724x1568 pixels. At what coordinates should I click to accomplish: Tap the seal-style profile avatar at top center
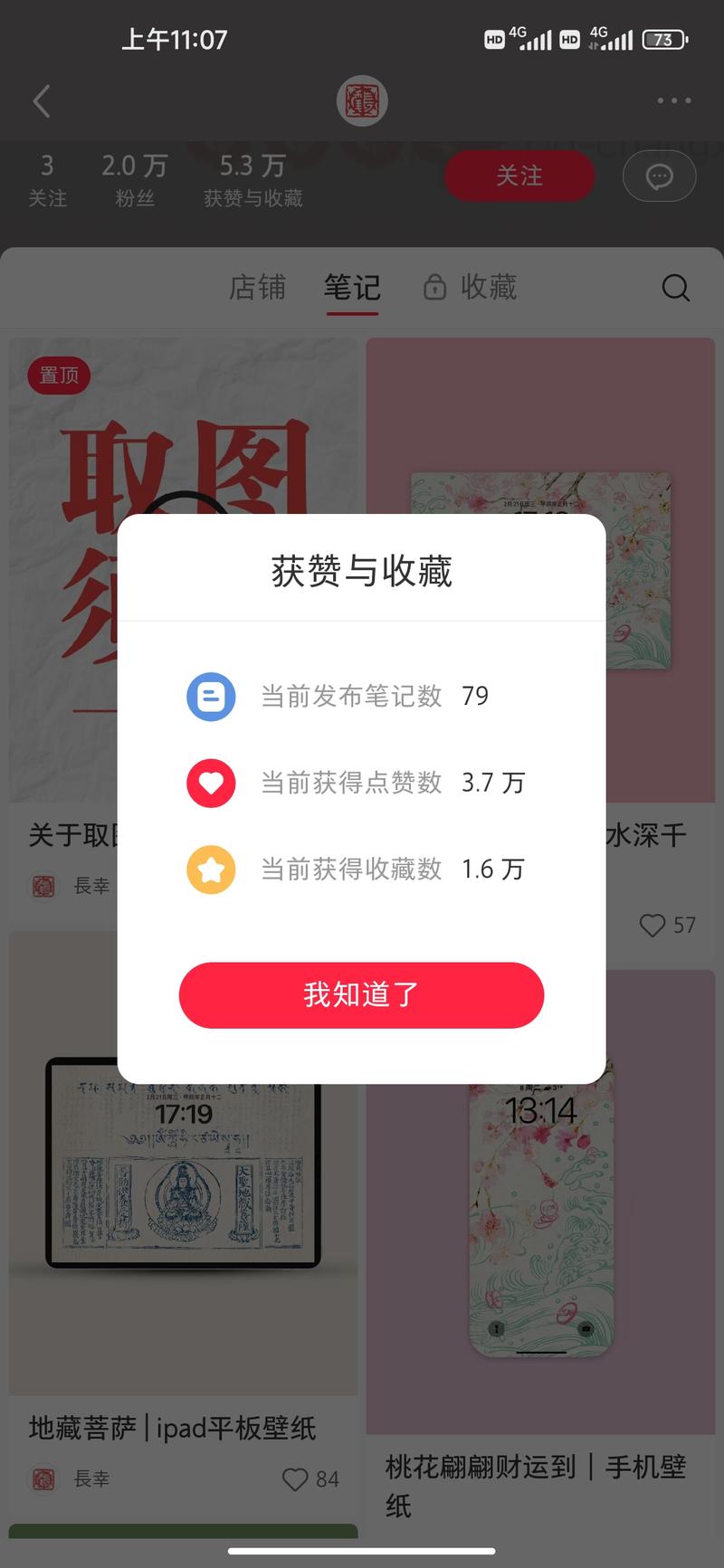(361, 101)
